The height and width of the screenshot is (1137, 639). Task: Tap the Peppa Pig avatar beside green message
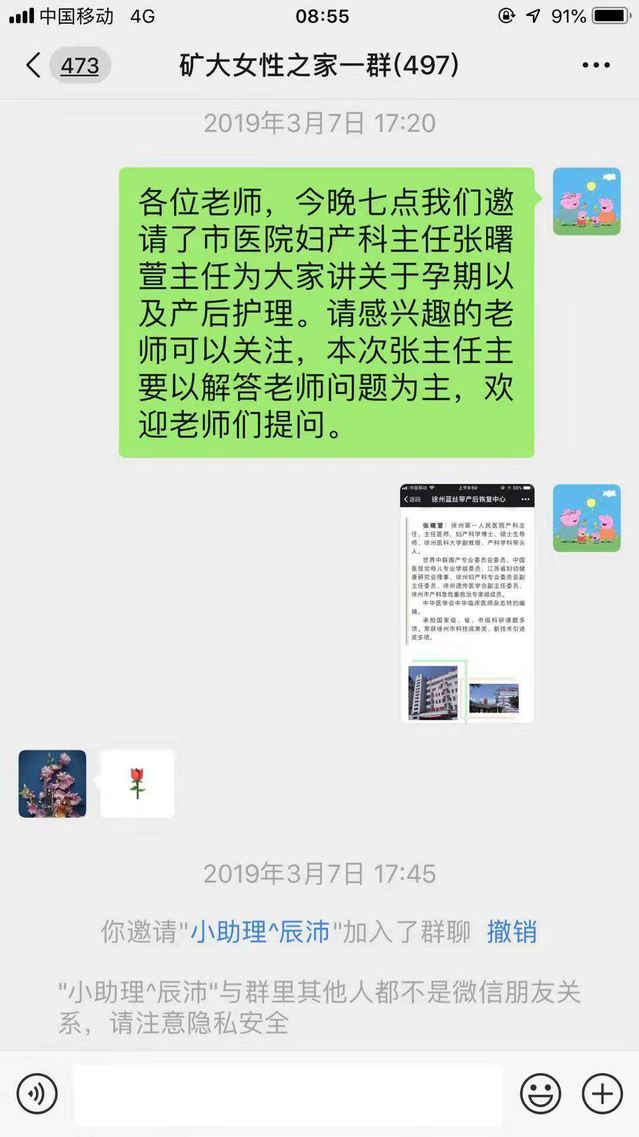coord(586,201)
